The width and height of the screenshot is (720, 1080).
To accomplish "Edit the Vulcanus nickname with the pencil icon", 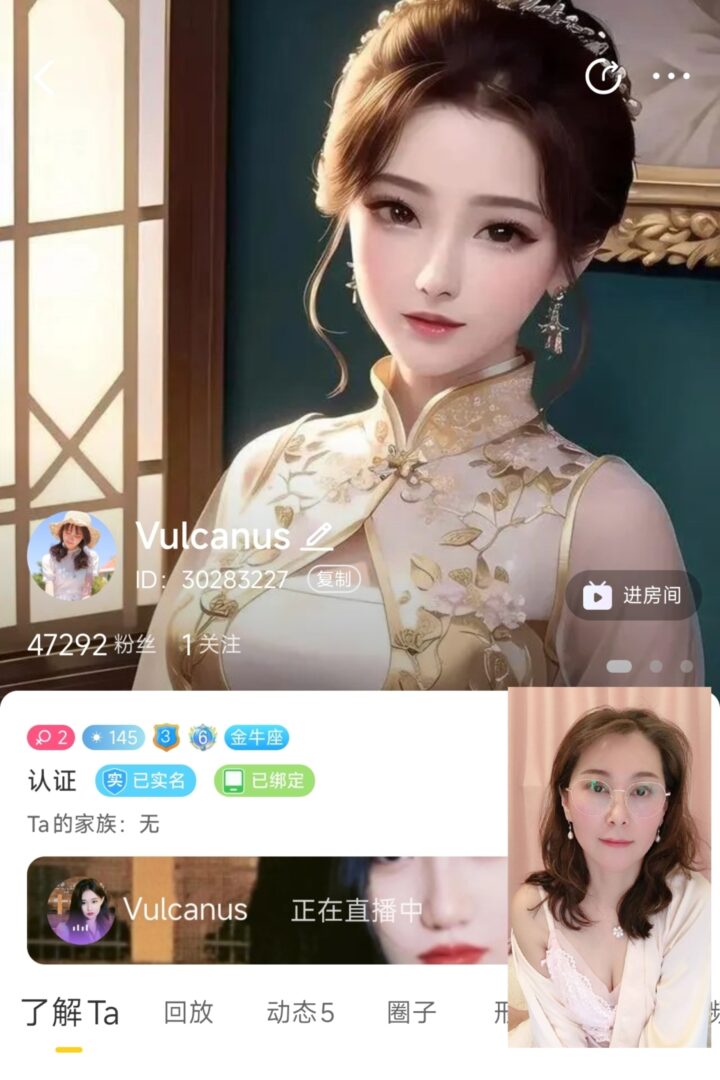I will pyautogui.click(x=317, y=537).
